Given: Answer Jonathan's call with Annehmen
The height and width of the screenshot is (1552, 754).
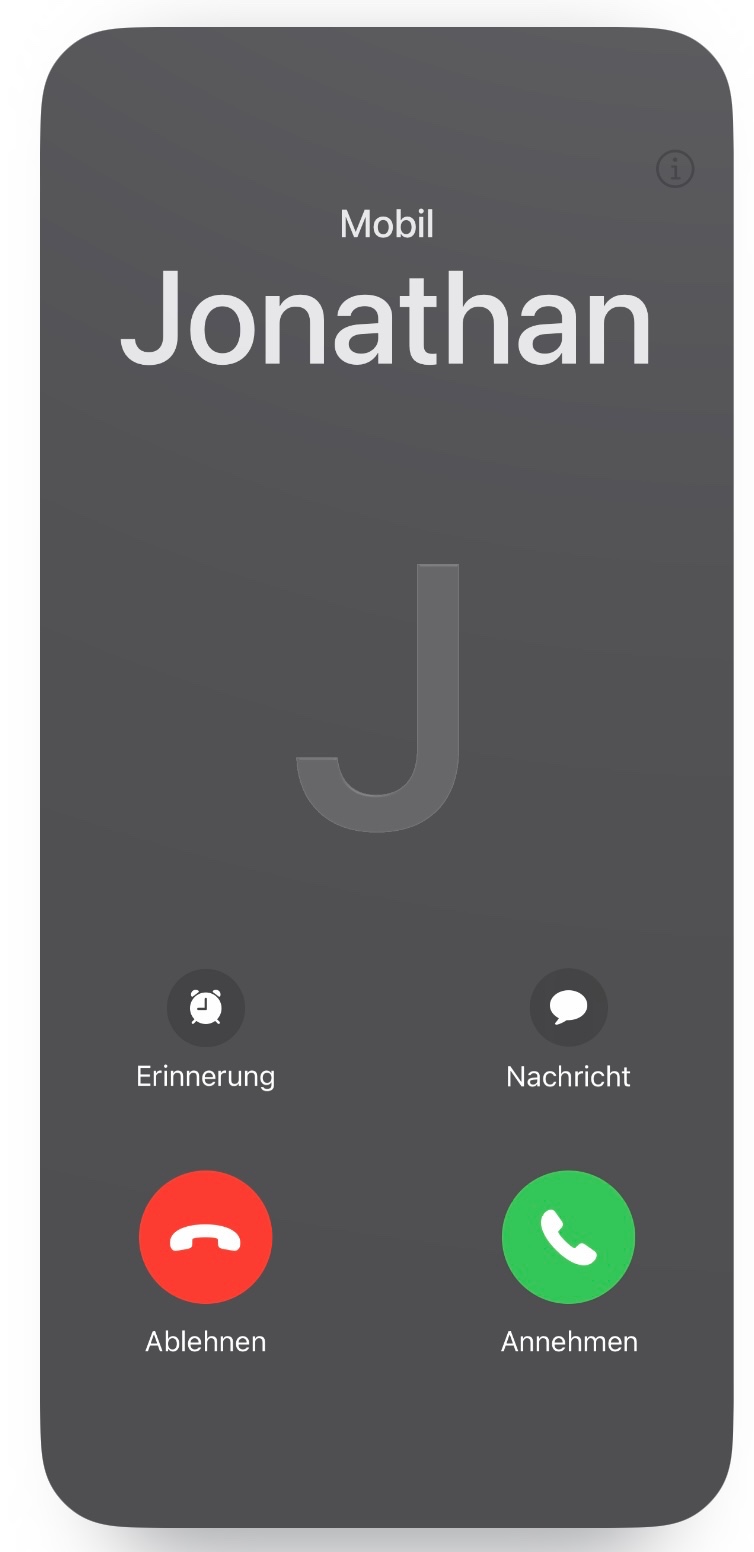Looking at the screenshot, I should pyautogui.click(x=568, y=1238).
